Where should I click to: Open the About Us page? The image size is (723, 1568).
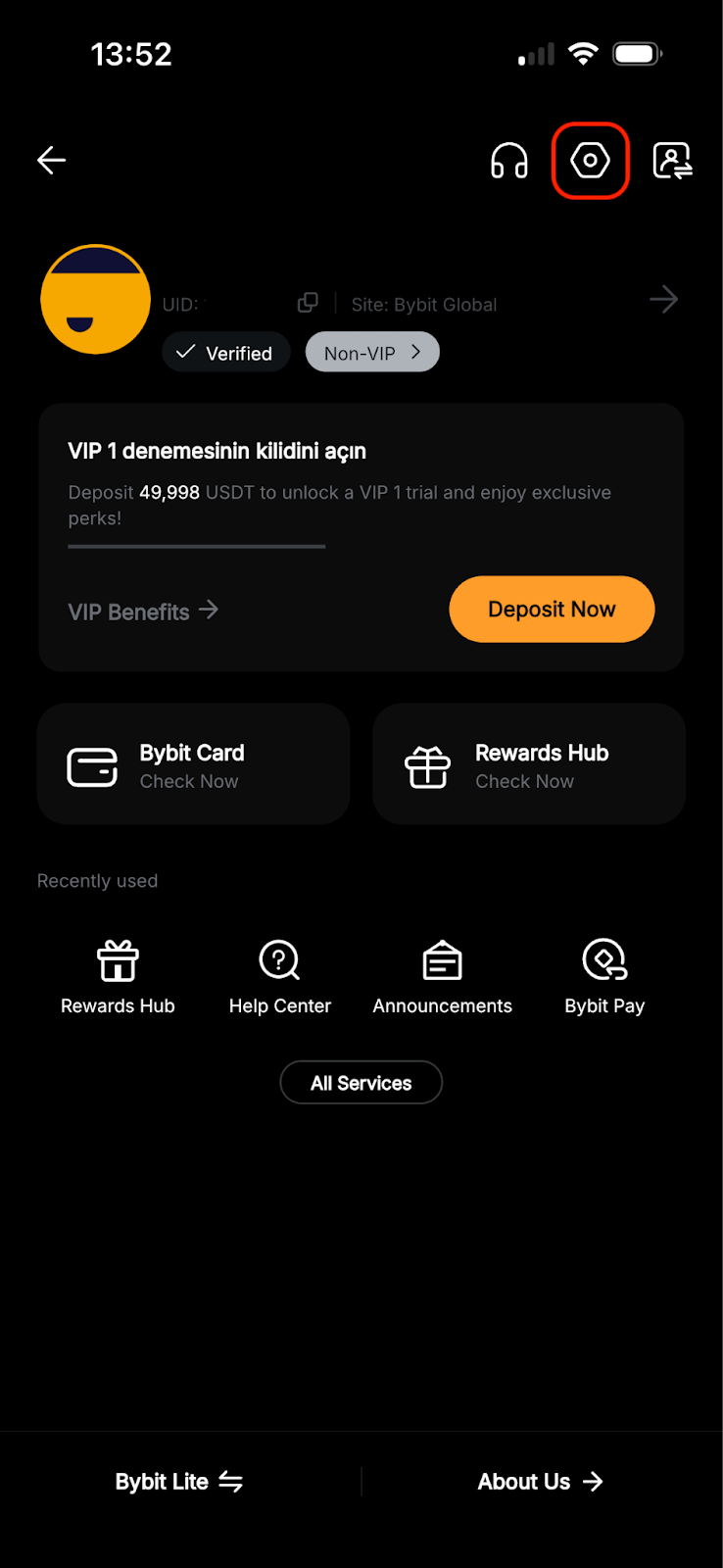[x=540, y=1482]
